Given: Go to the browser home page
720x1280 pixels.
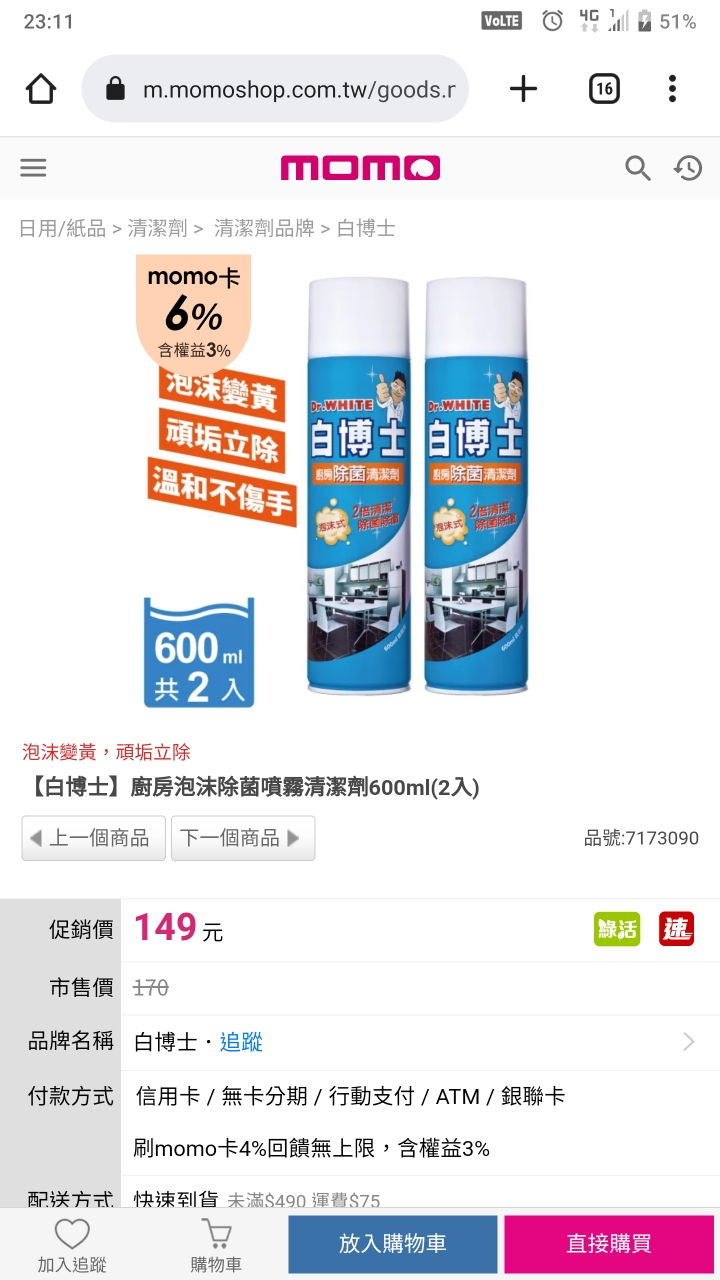Looking at the screenshot, I should click(x=41, y=90).
